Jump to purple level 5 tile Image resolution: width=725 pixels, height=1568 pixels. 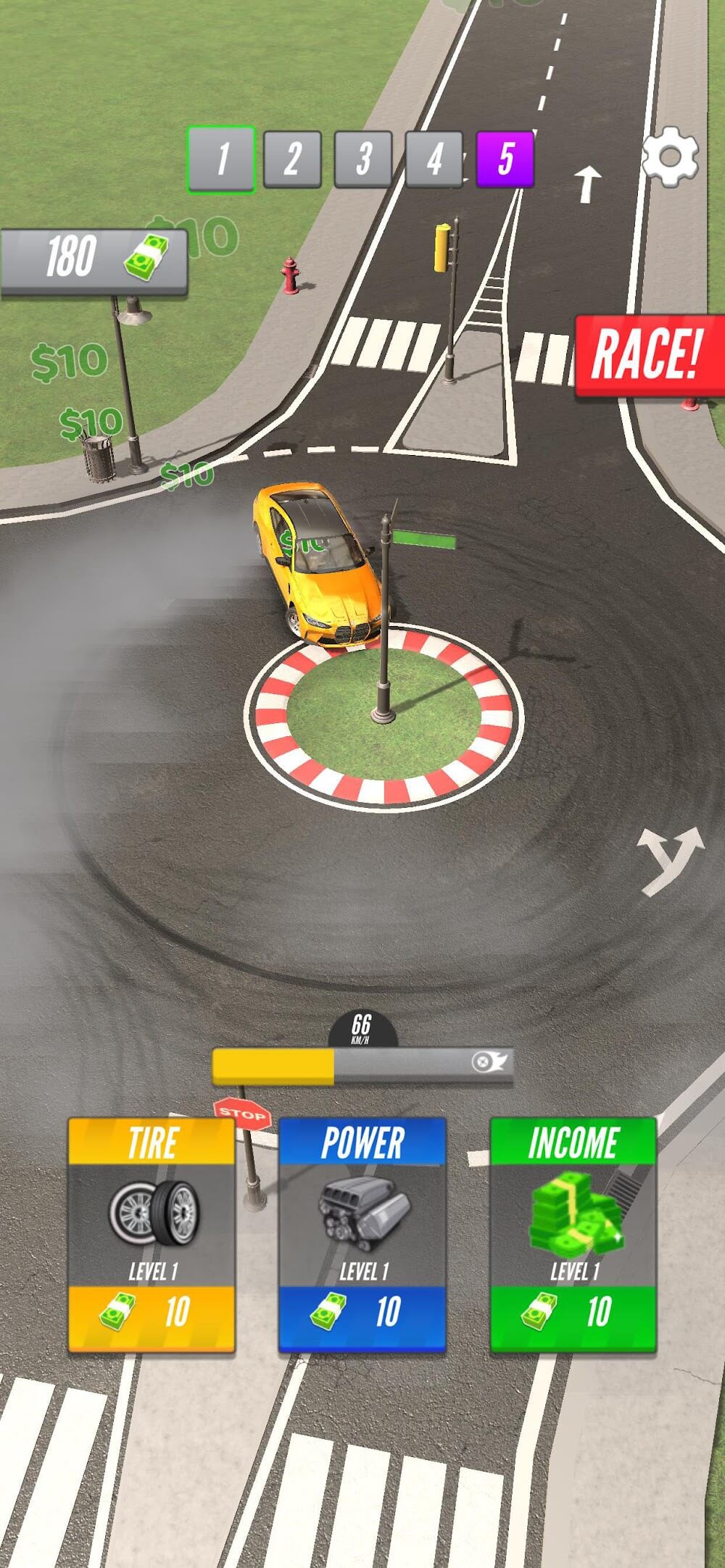505,159
